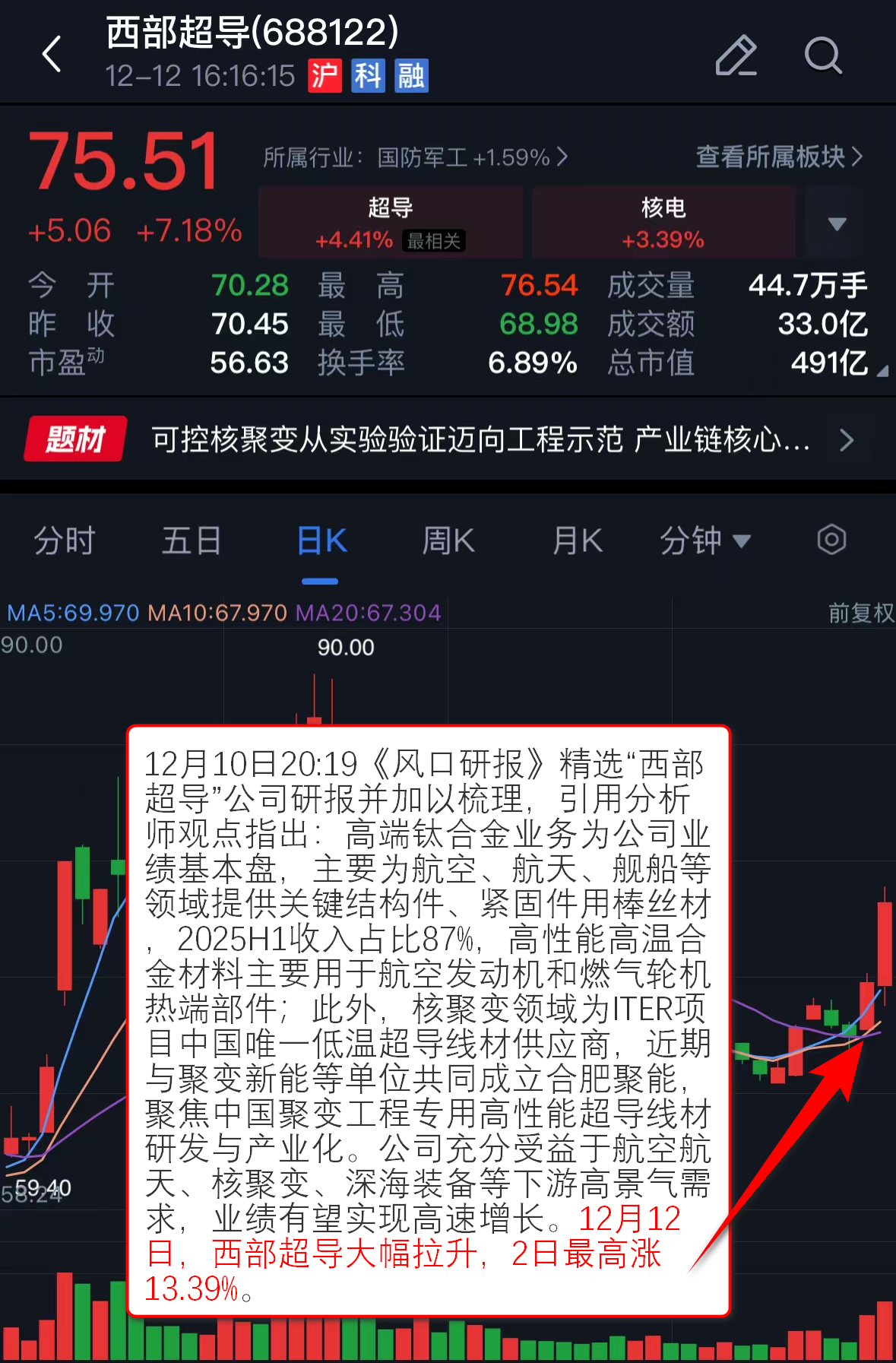Switch to the 五日 chart tab
This screenshot has width=896, height=1363.
(x=192, y=541)
